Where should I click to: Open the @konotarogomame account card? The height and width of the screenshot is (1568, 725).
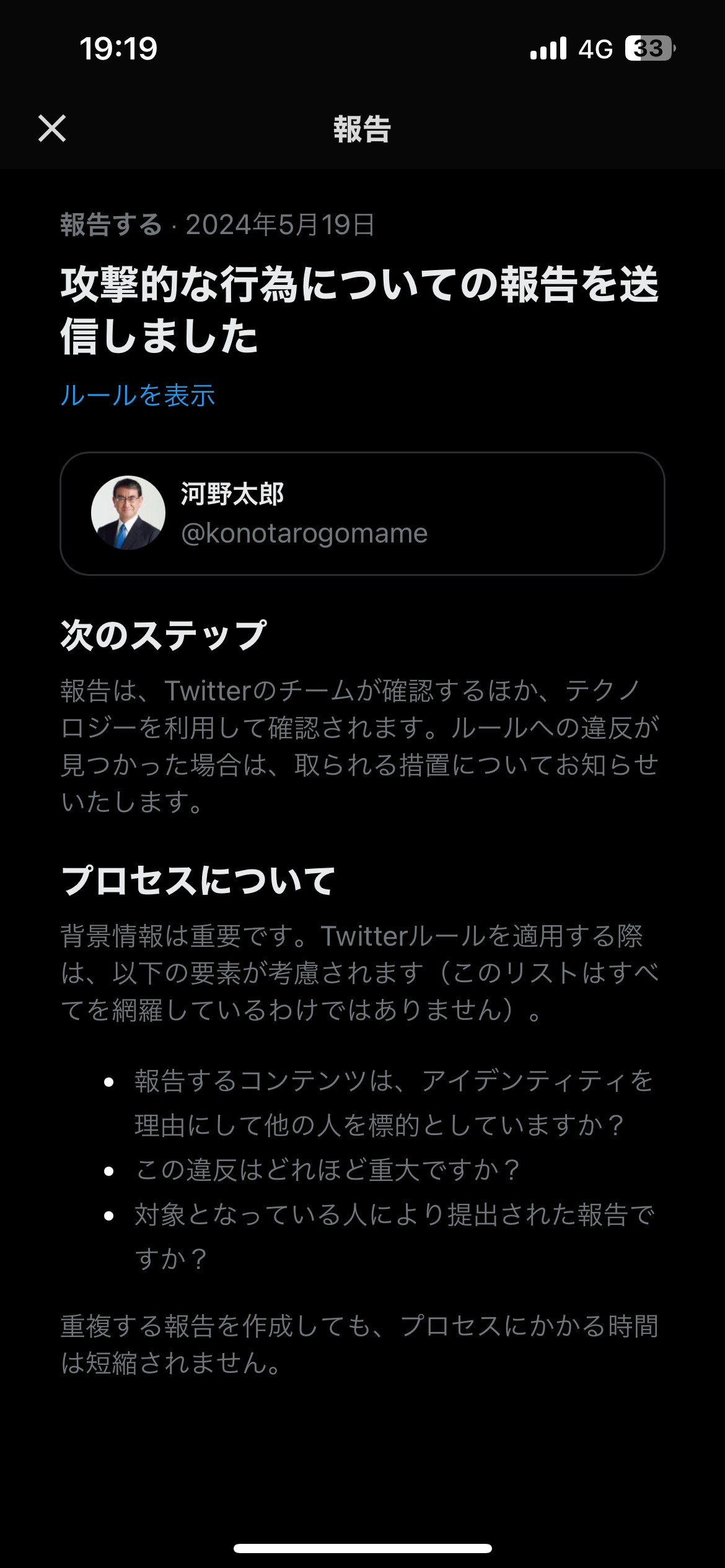coord(362,513)
